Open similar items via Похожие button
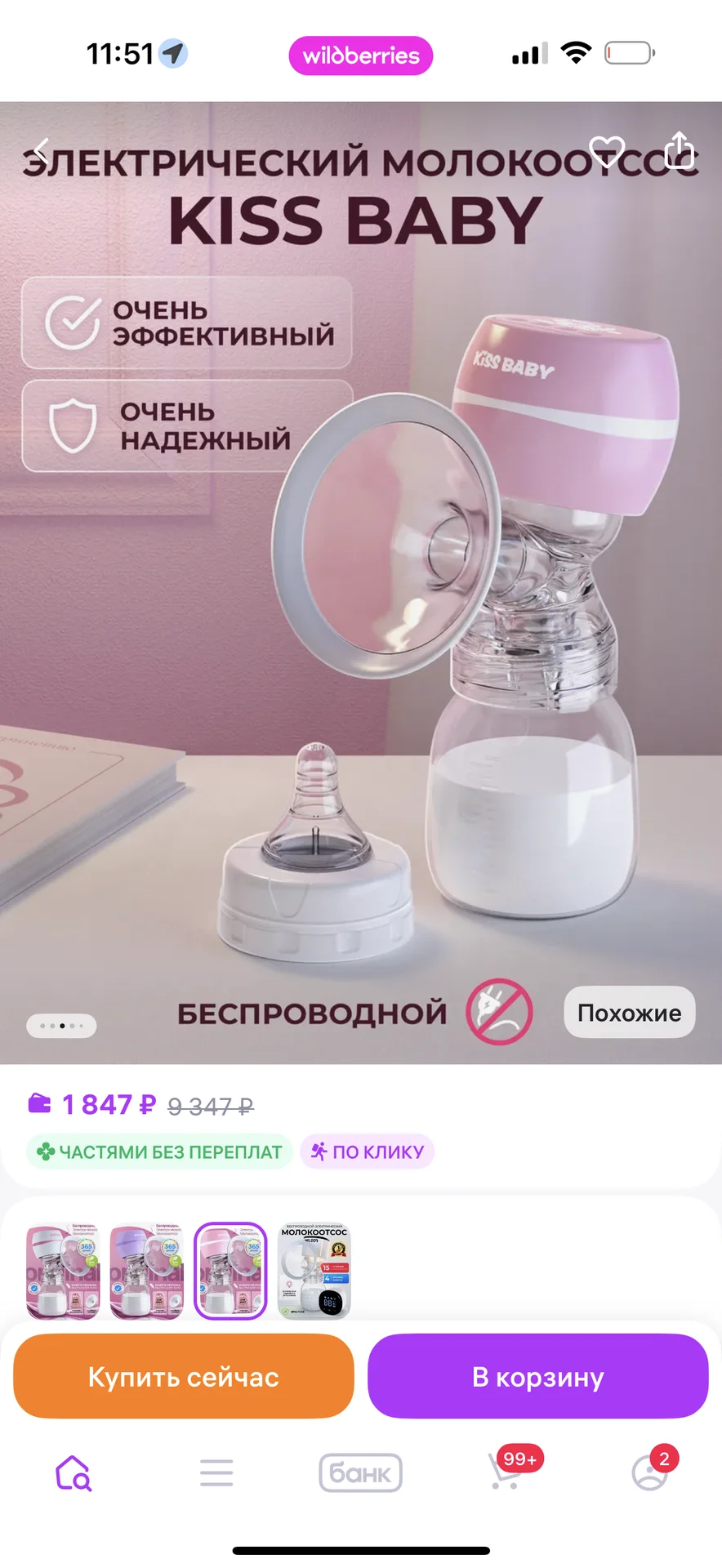The height and width of the screenshot is (1568, 722). click(x=630, y=1013)
